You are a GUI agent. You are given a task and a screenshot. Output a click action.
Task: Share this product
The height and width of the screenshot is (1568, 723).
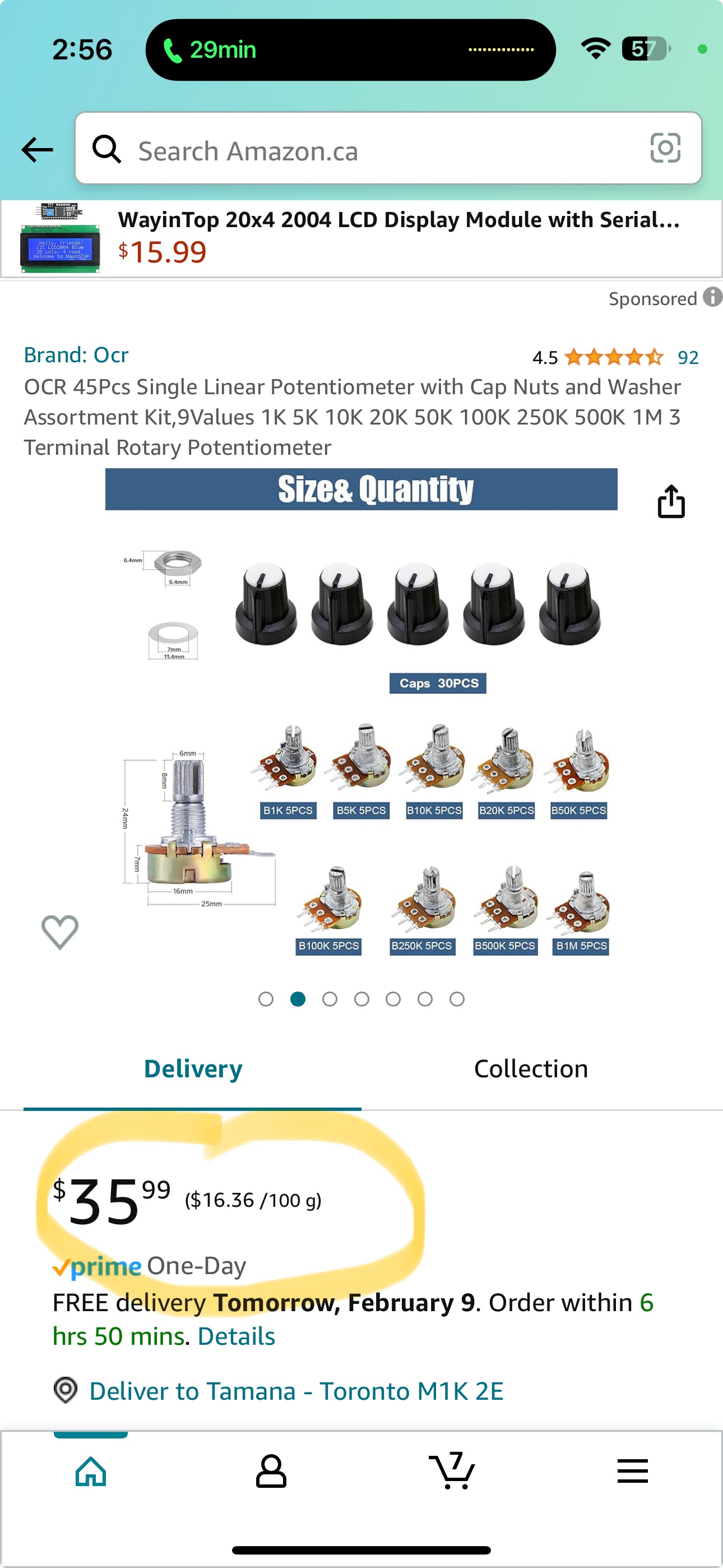(x=671, y=501)
